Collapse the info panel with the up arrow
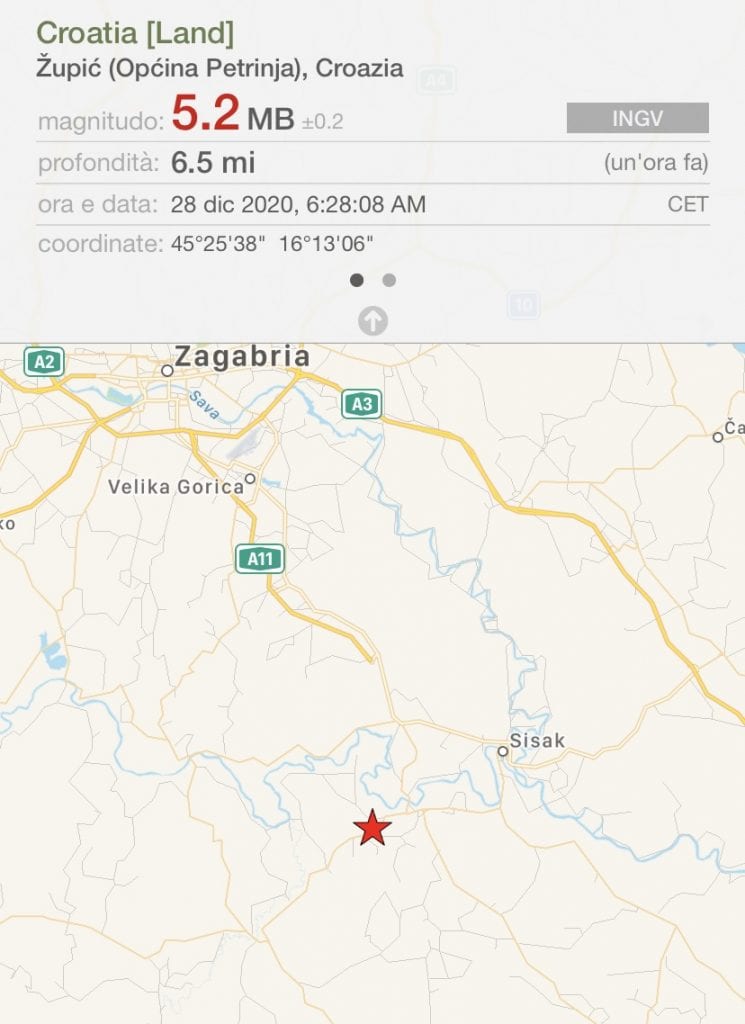The width and height of the screenshot is (745, 1024). (x=372, y=321)
